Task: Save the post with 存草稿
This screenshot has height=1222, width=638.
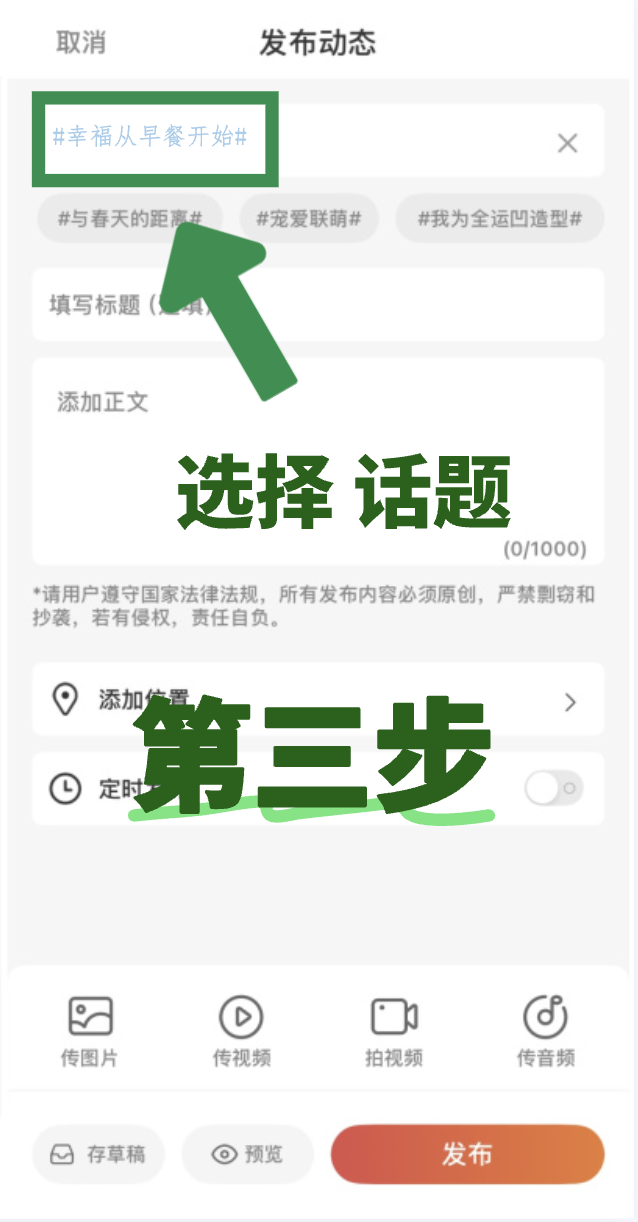Action: (x=98, y=1154)
